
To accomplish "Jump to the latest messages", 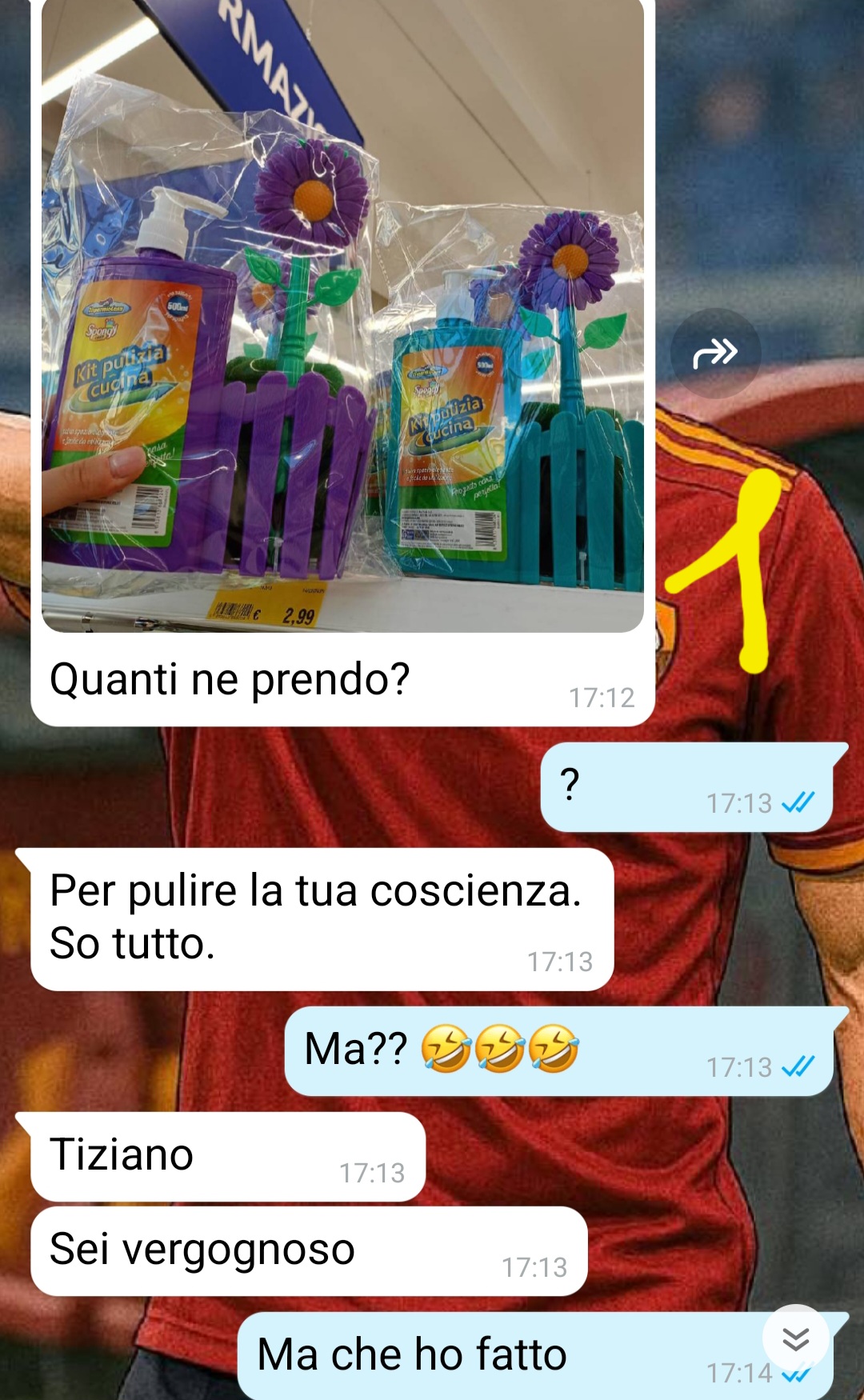I will pyautogui.click(x=795, y=1338).
